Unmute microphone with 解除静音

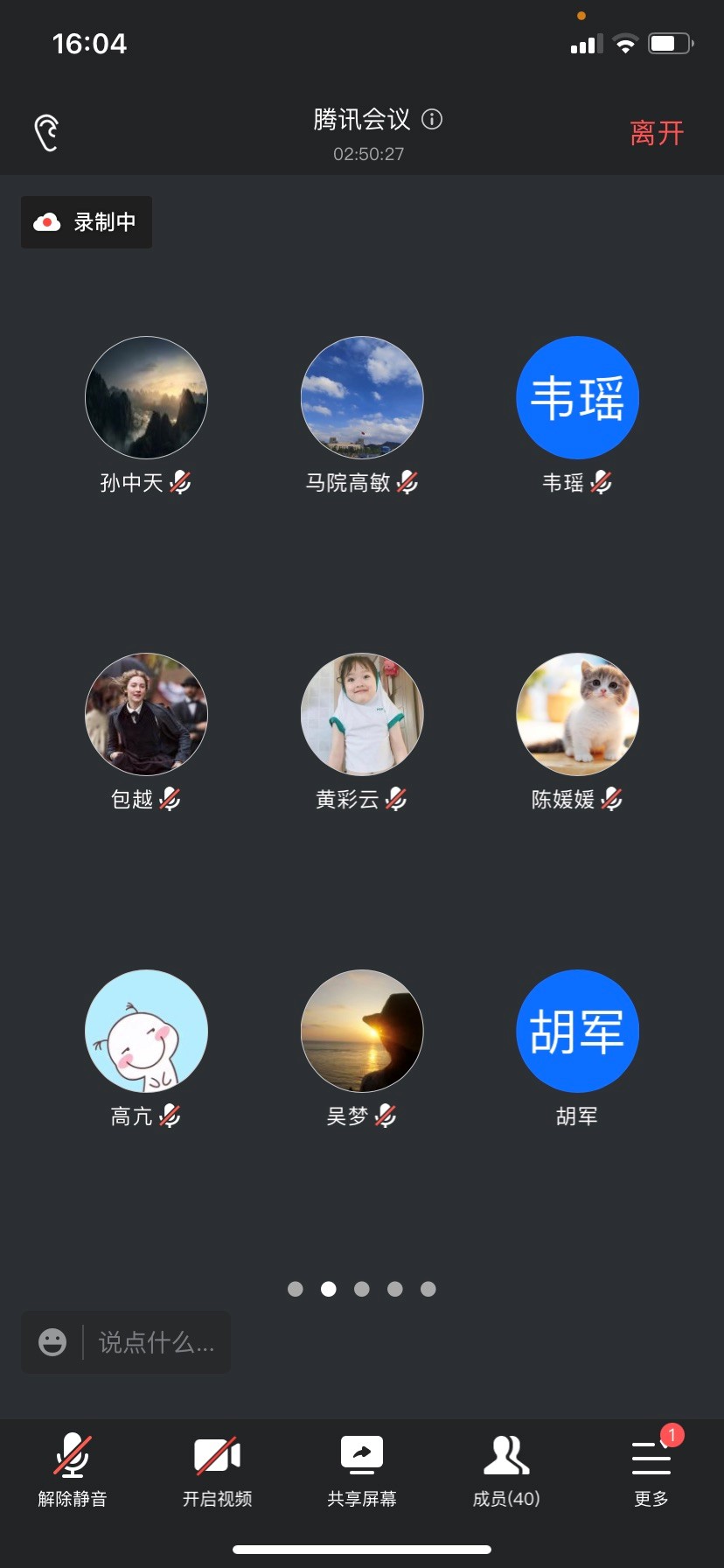73,1471
